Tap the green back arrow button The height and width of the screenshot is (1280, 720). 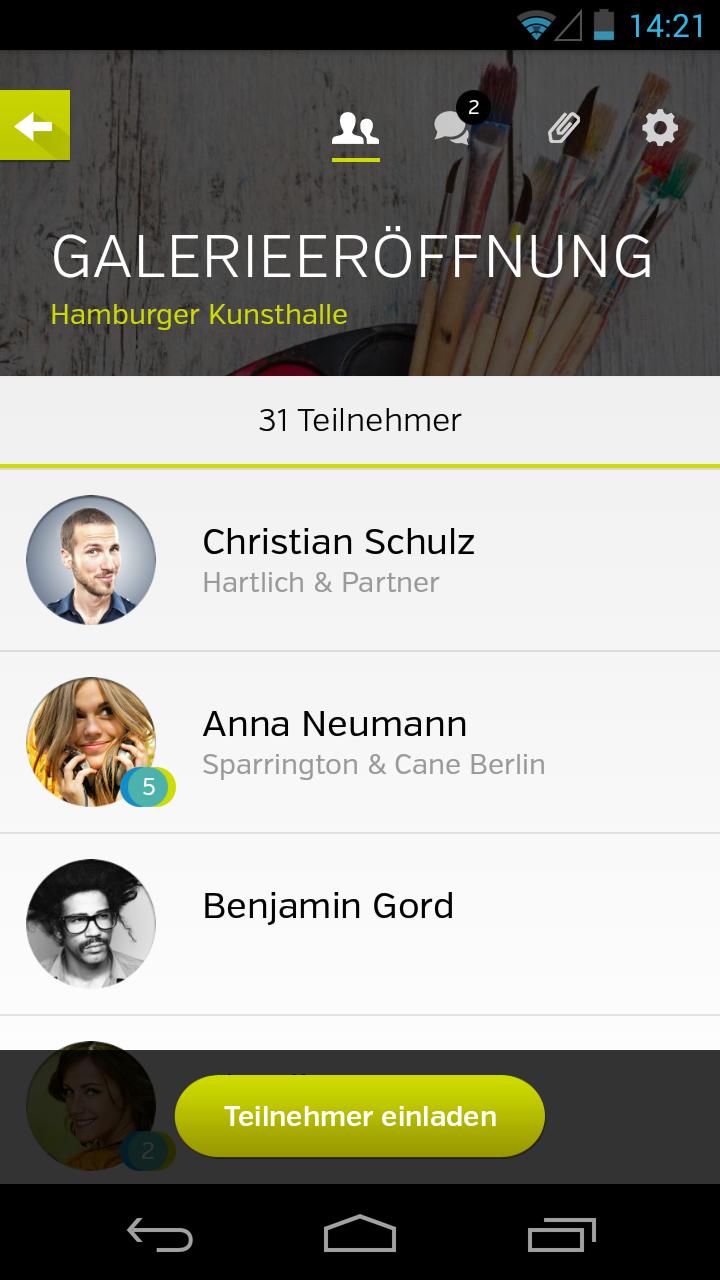tap(35, 126)
